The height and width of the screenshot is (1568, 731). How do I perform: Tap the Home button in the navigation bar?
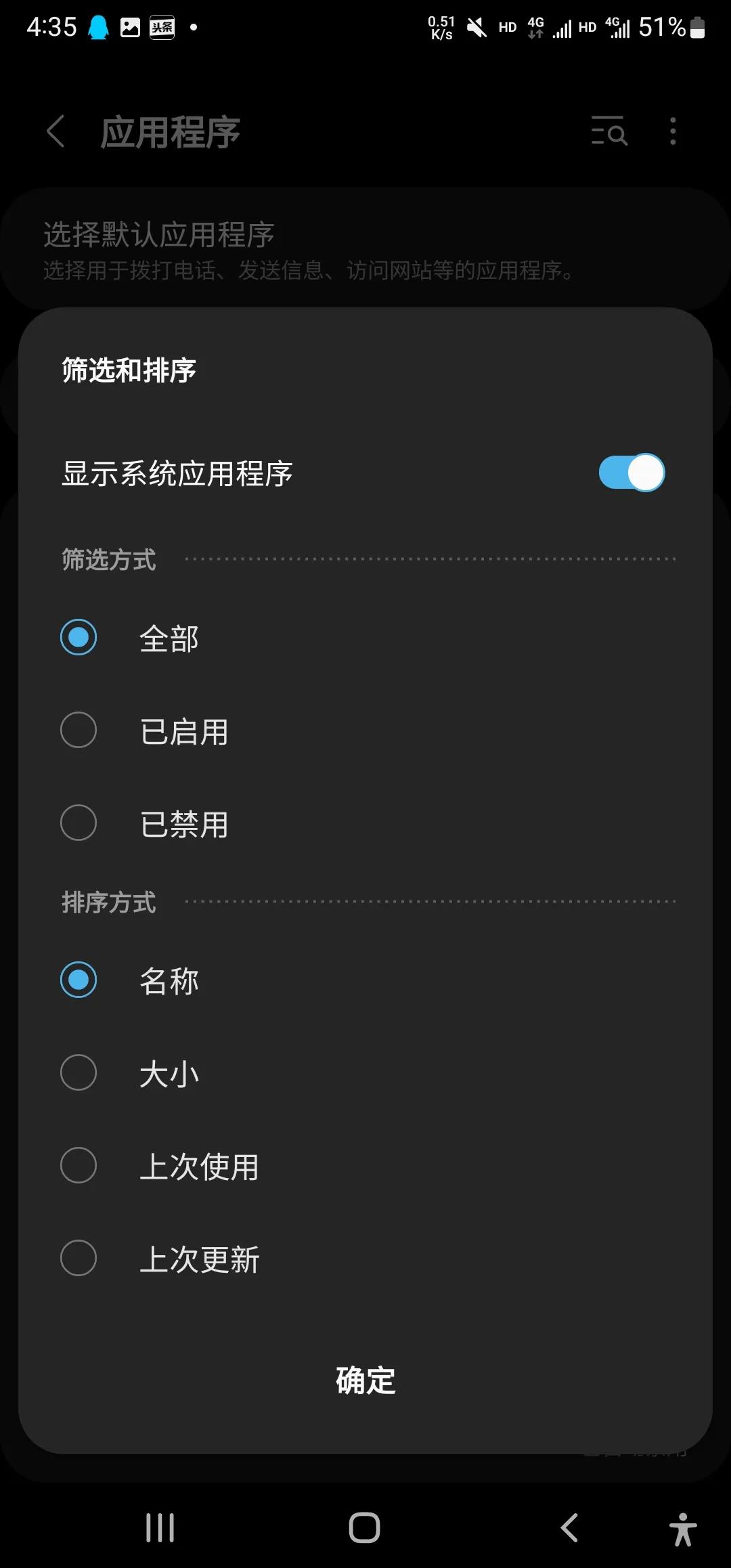tap(365, 1527)
